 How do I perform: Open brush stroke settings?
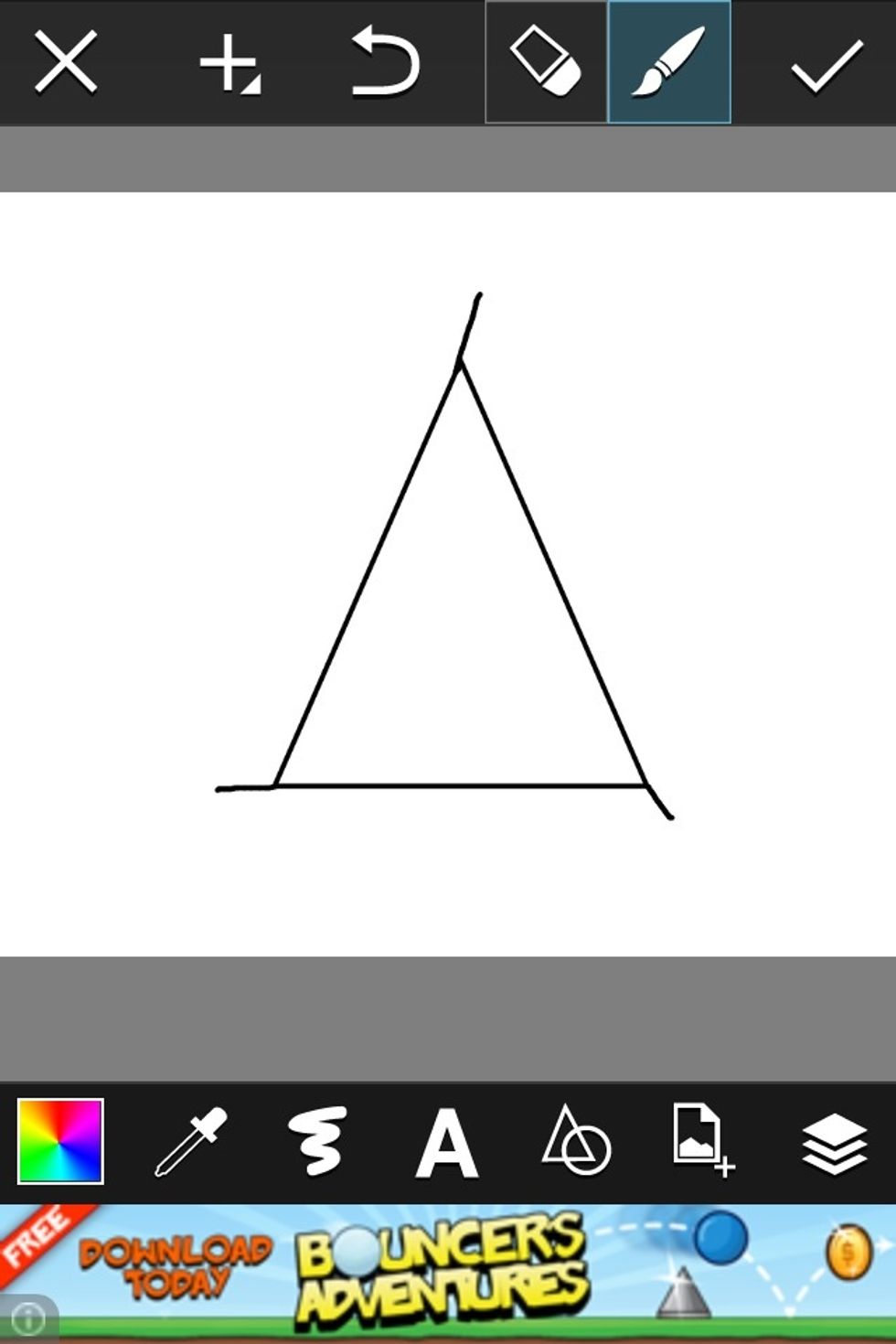click(317, 1141)
